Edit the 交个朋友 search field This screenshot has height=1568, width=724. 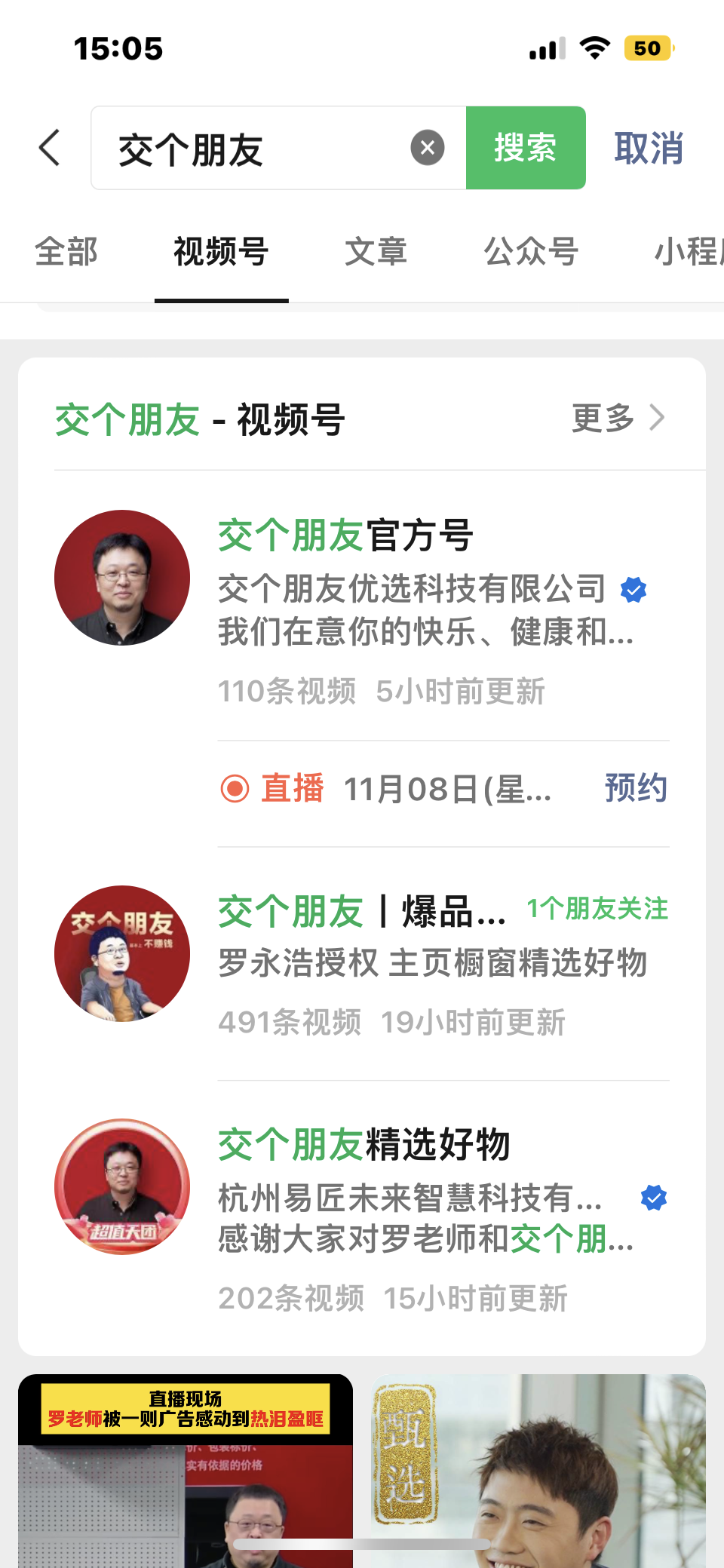pyautogui.click(x=256, y=148)
